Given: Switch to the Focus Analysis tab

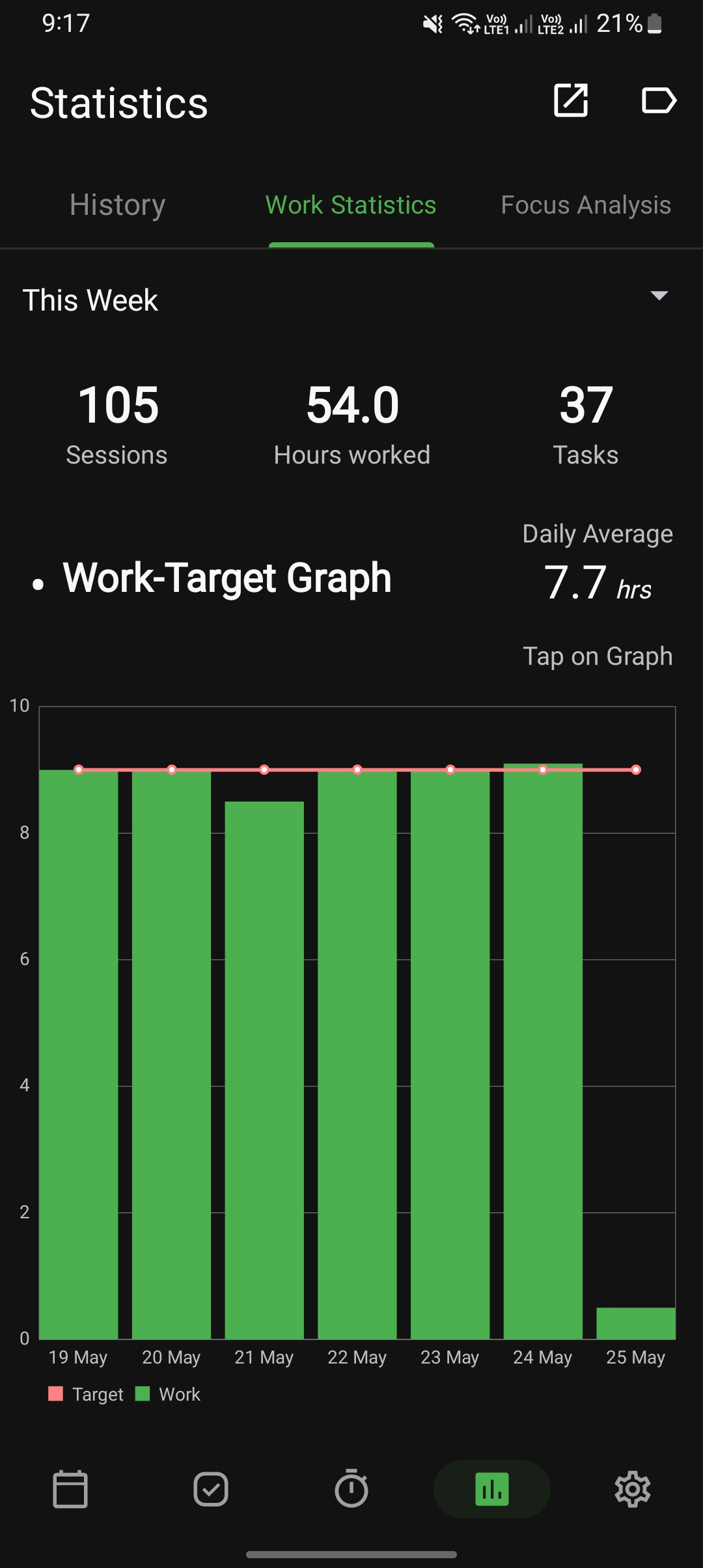Looking at the screenshot, I should coord(585,205).
